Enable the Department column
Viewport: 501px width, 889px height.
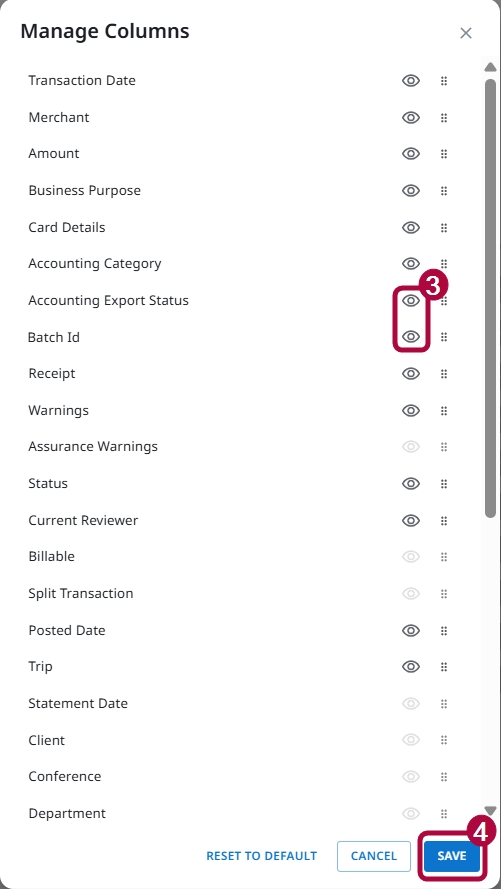point(411,814)
